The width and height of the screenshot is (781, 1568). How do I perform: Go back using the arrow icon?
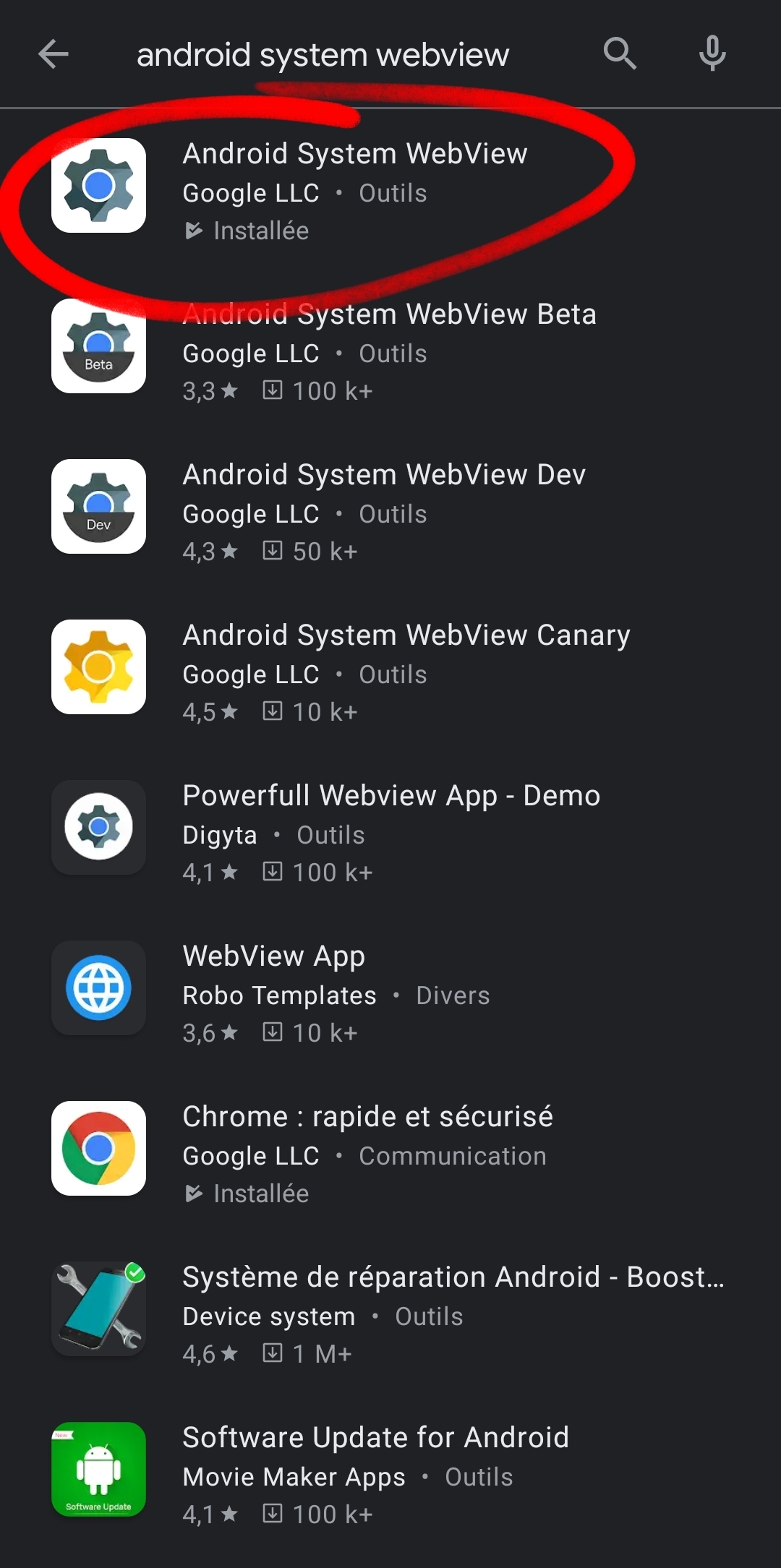[54, 54]
